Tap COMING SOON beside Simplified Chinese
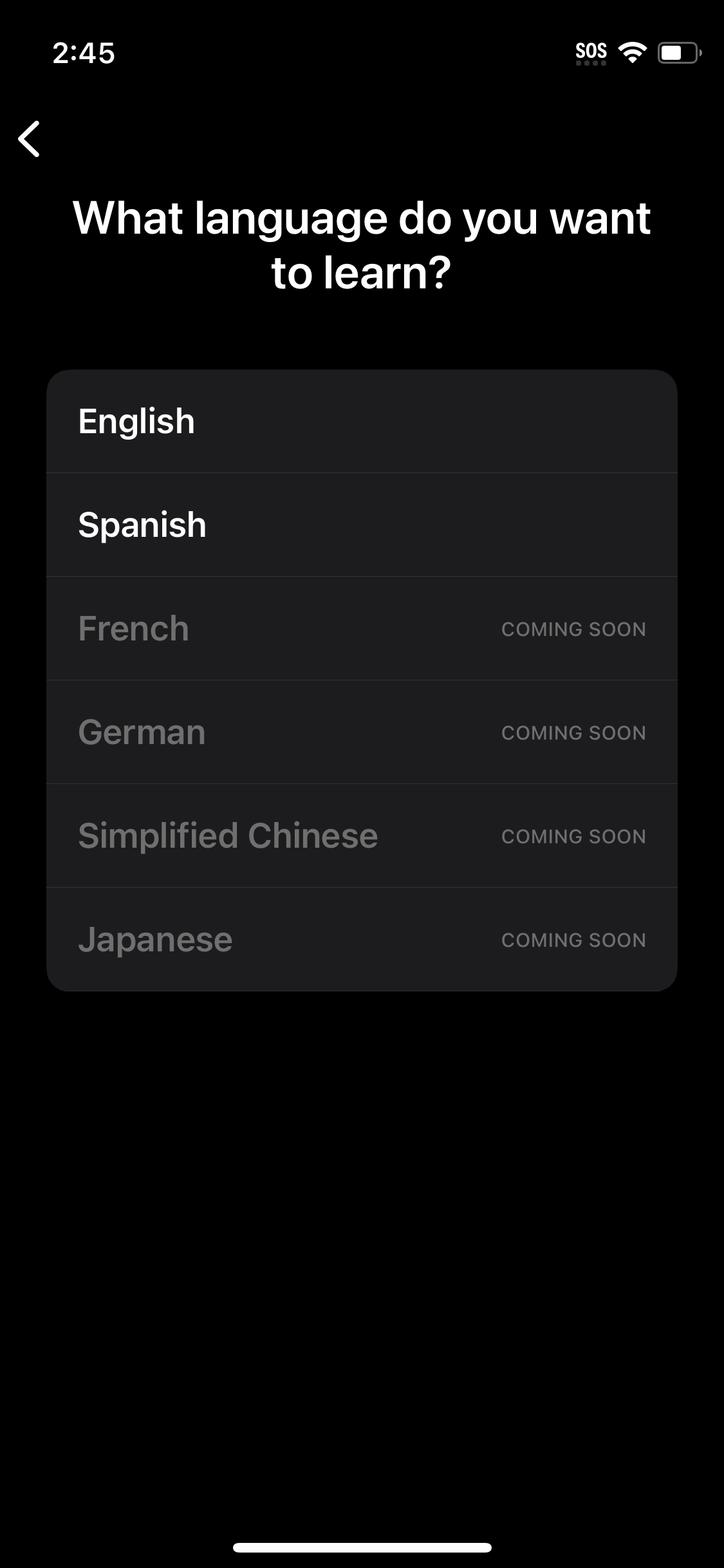Viewport: 724px width, 1568px height. pos(573,836)
